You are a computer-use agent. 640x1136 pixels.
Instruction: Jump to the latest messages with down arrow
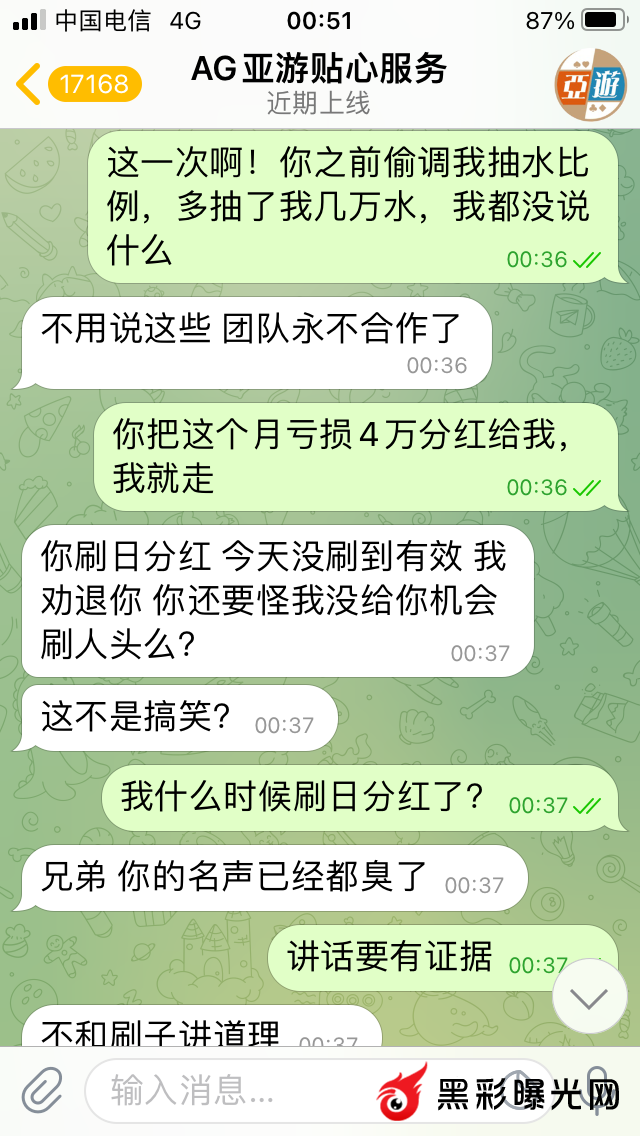pos(589,995)
